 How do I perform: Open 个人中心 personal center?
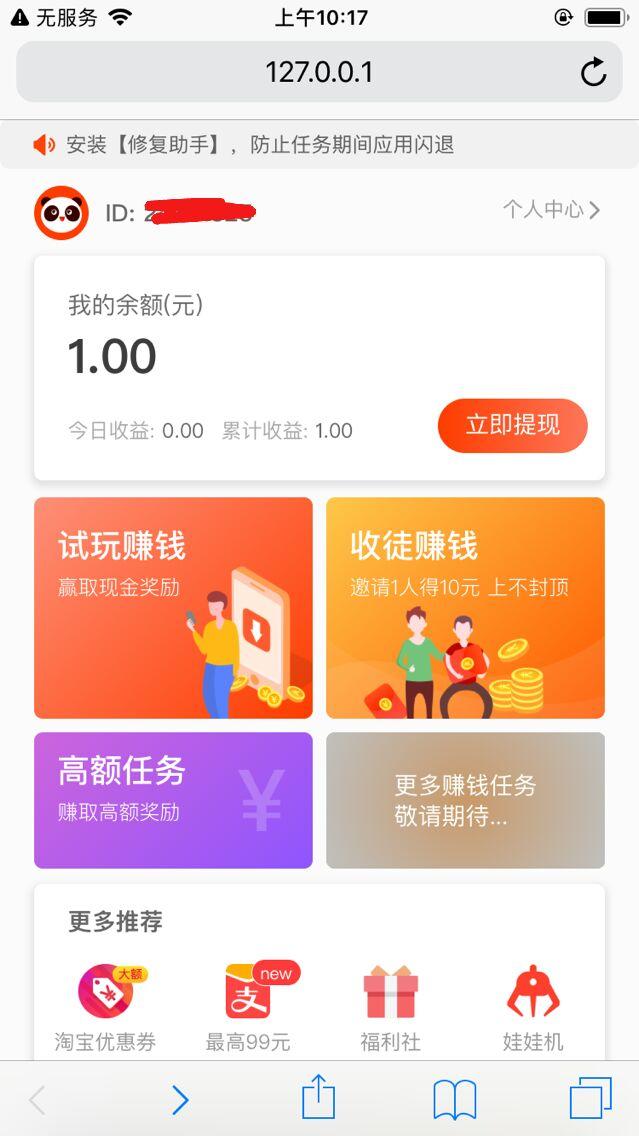tap(550, 210)
